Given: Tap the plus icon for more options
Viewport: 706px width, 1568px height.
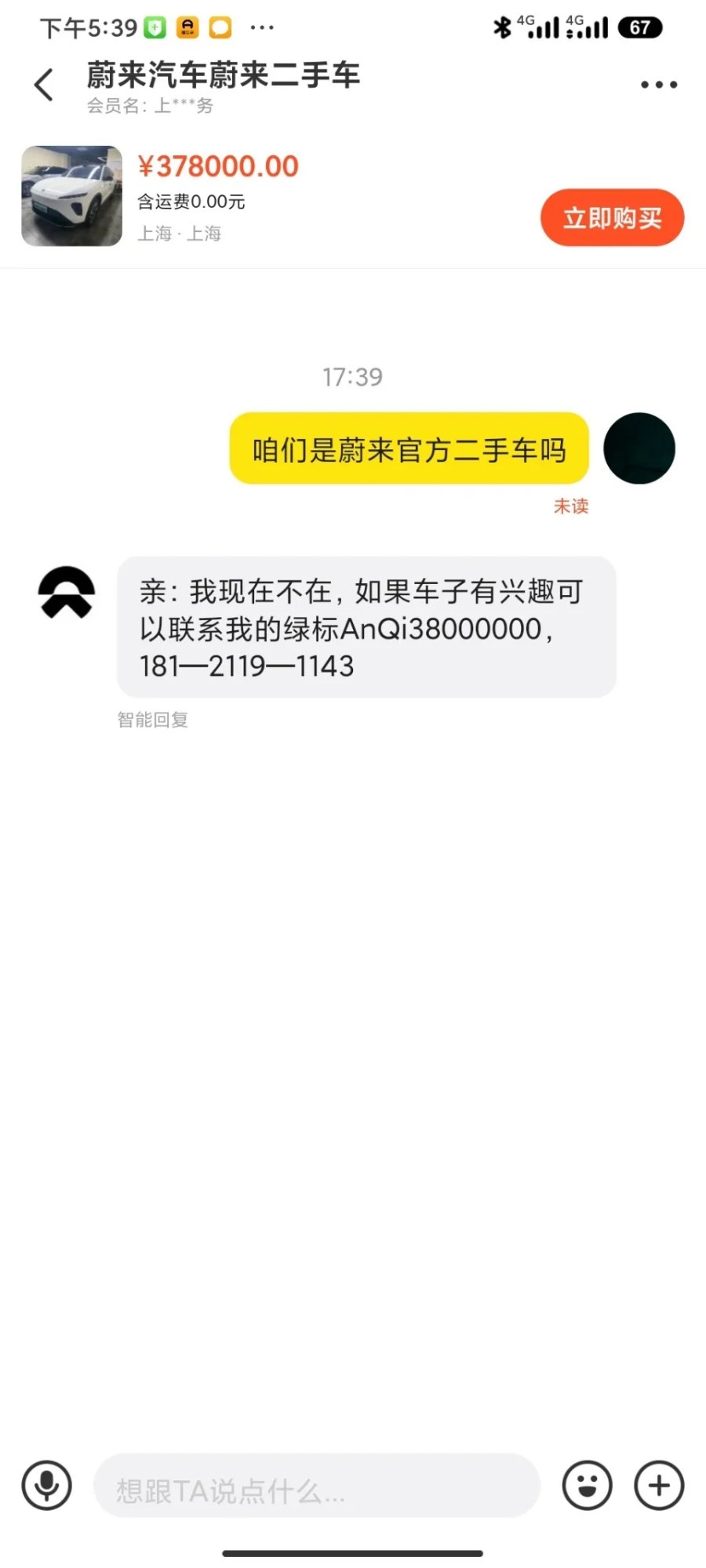Looking at the screenshot, I should point(659,1485).
